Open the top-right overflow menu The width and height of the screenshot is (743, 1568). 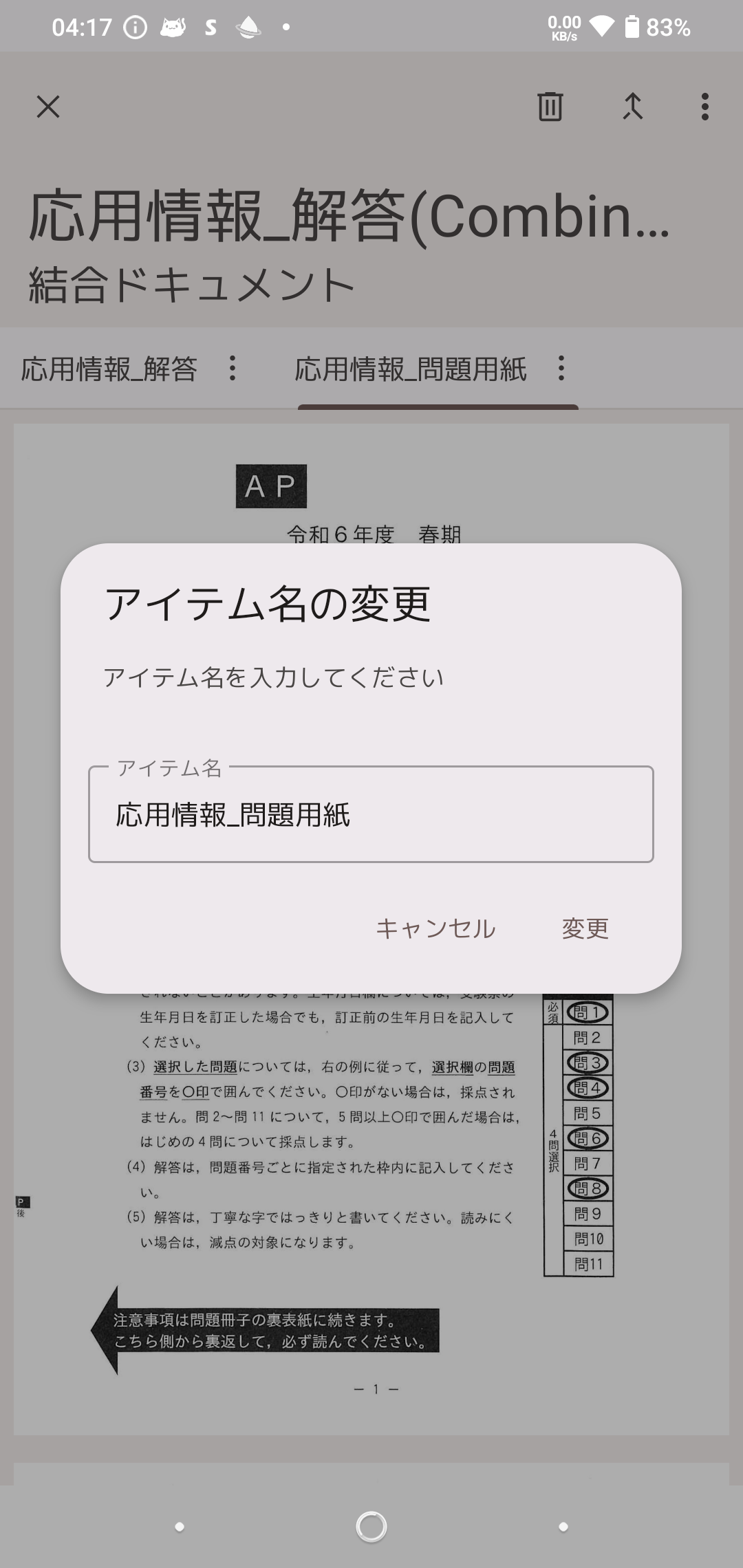tap(704, 107)
